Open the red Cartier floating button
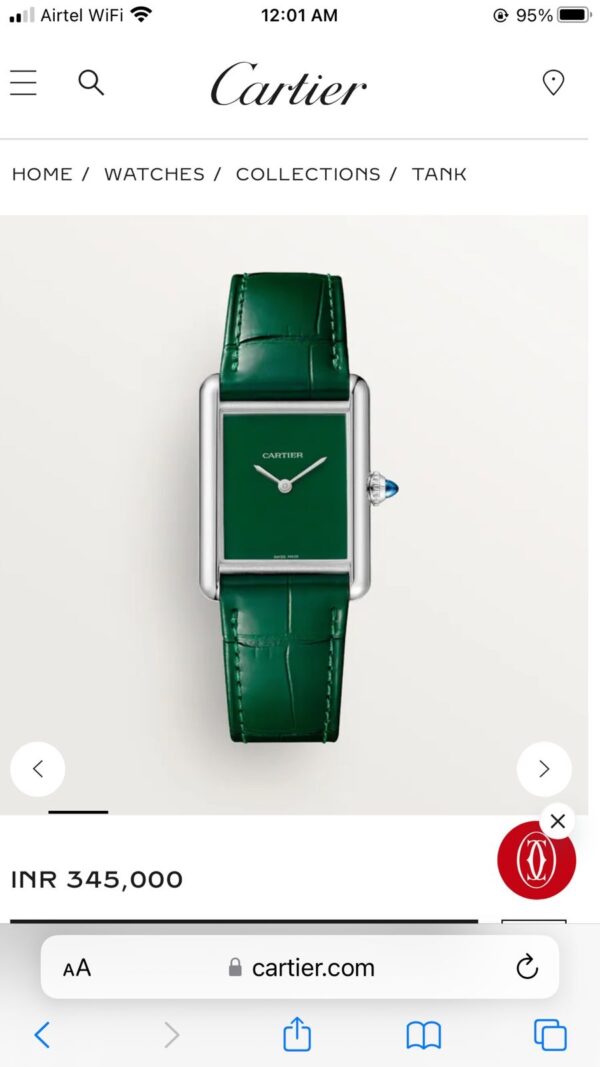The image size is (600, 1067). (x=536, y=860)
